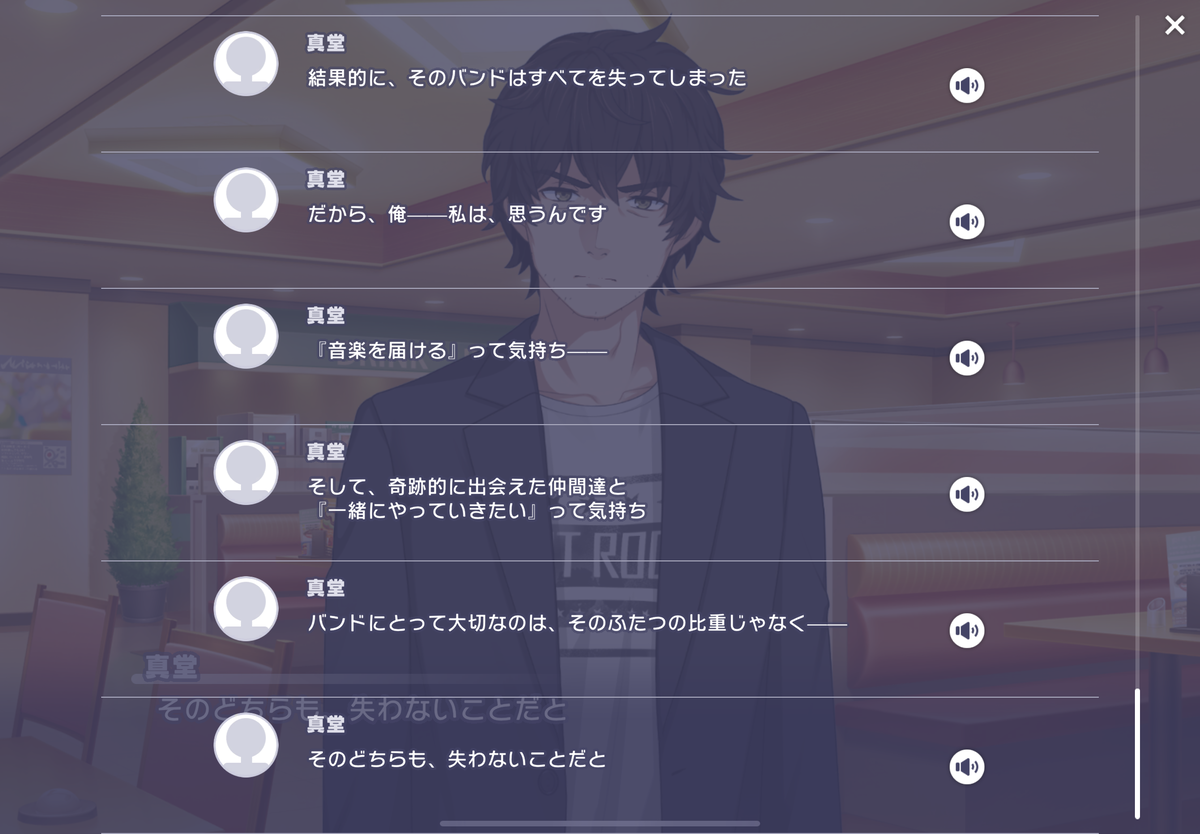Image resolution: width=1200 pixels, height=834 pixels.
Task: Play audio for そして、奇跡的に出会えた仲間達と
Action: click(966, 494)
